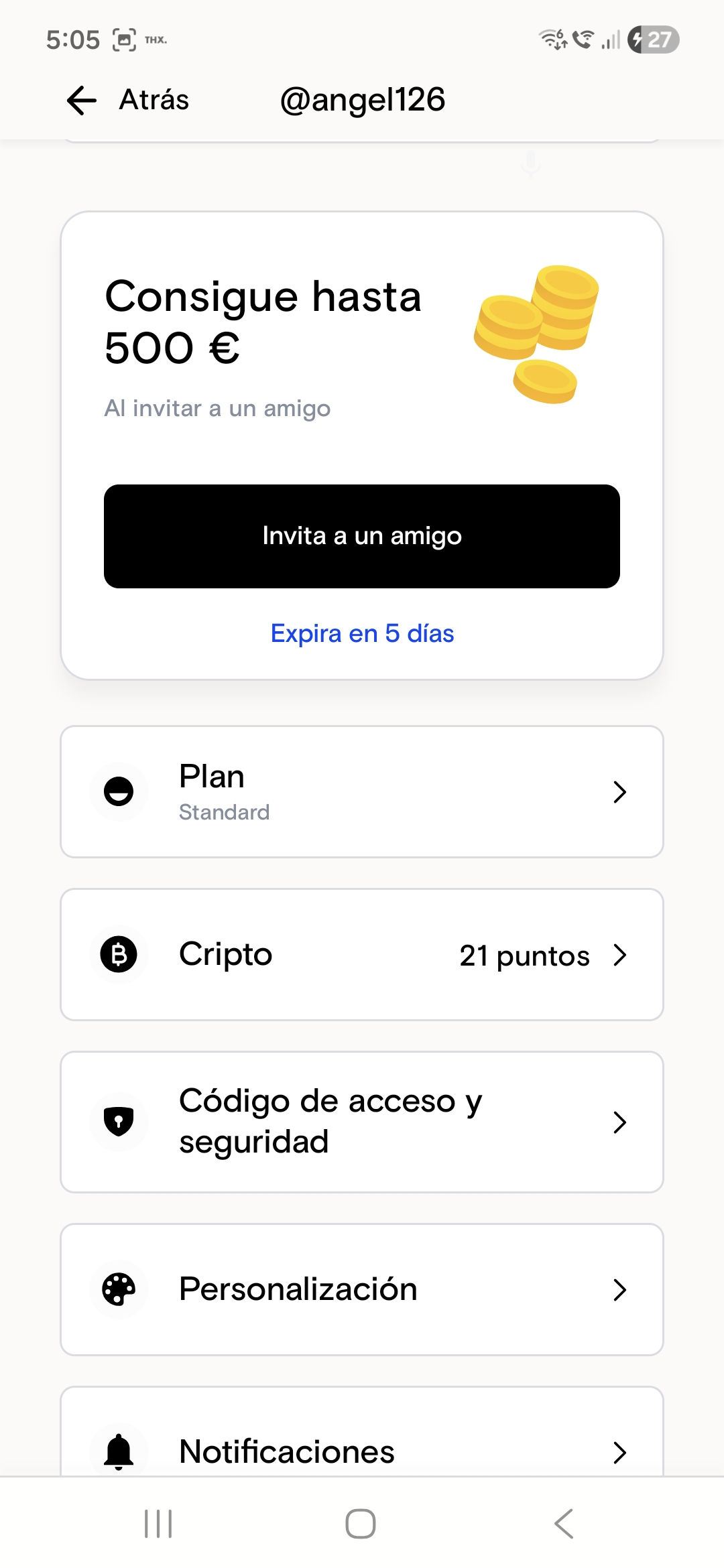Tap the Invita a un amigo button
Viewport: 724px width, 1568px height.
[362, 536]
